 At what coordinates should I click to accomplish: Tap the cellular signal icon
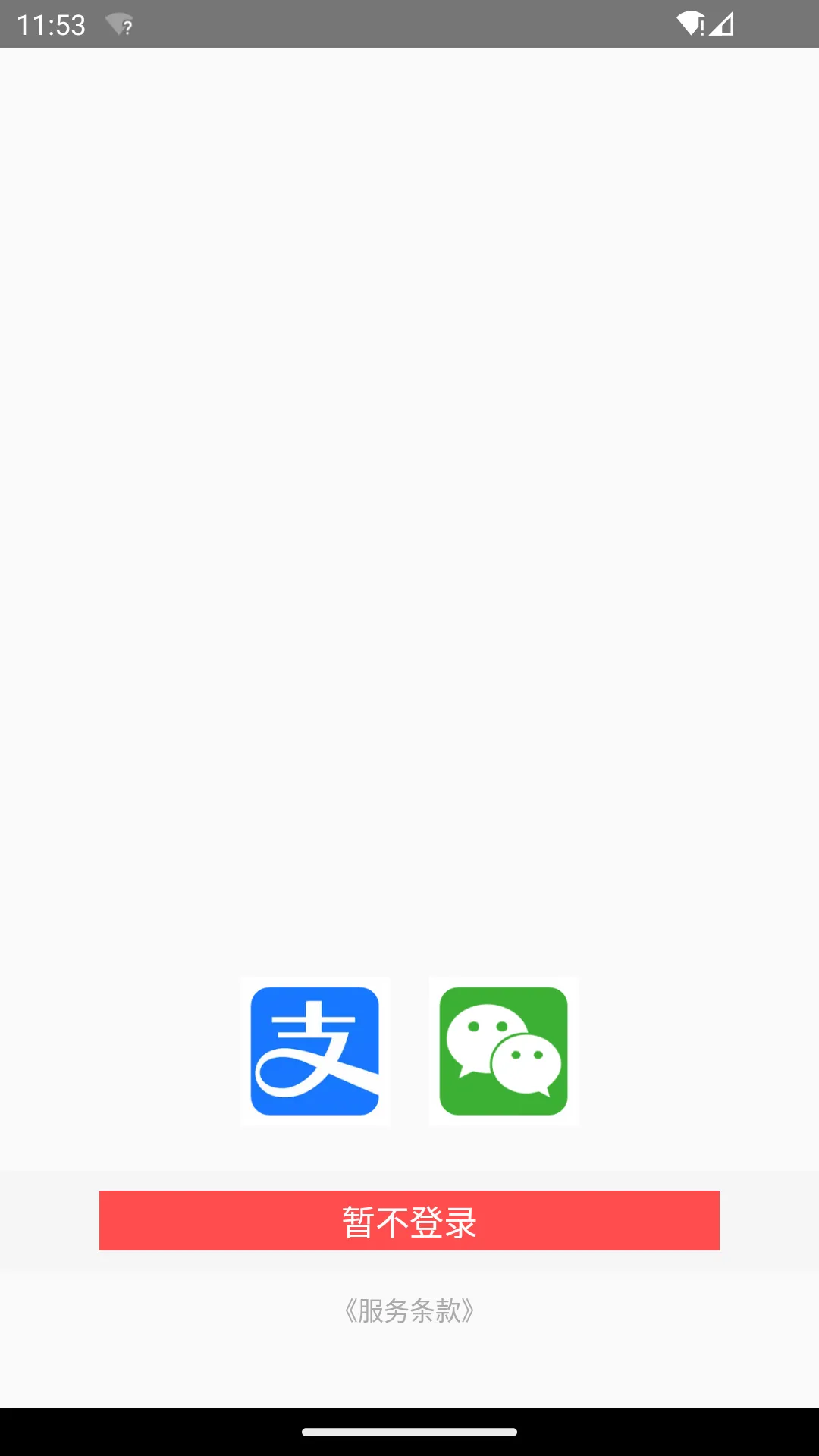coord(722,25)
